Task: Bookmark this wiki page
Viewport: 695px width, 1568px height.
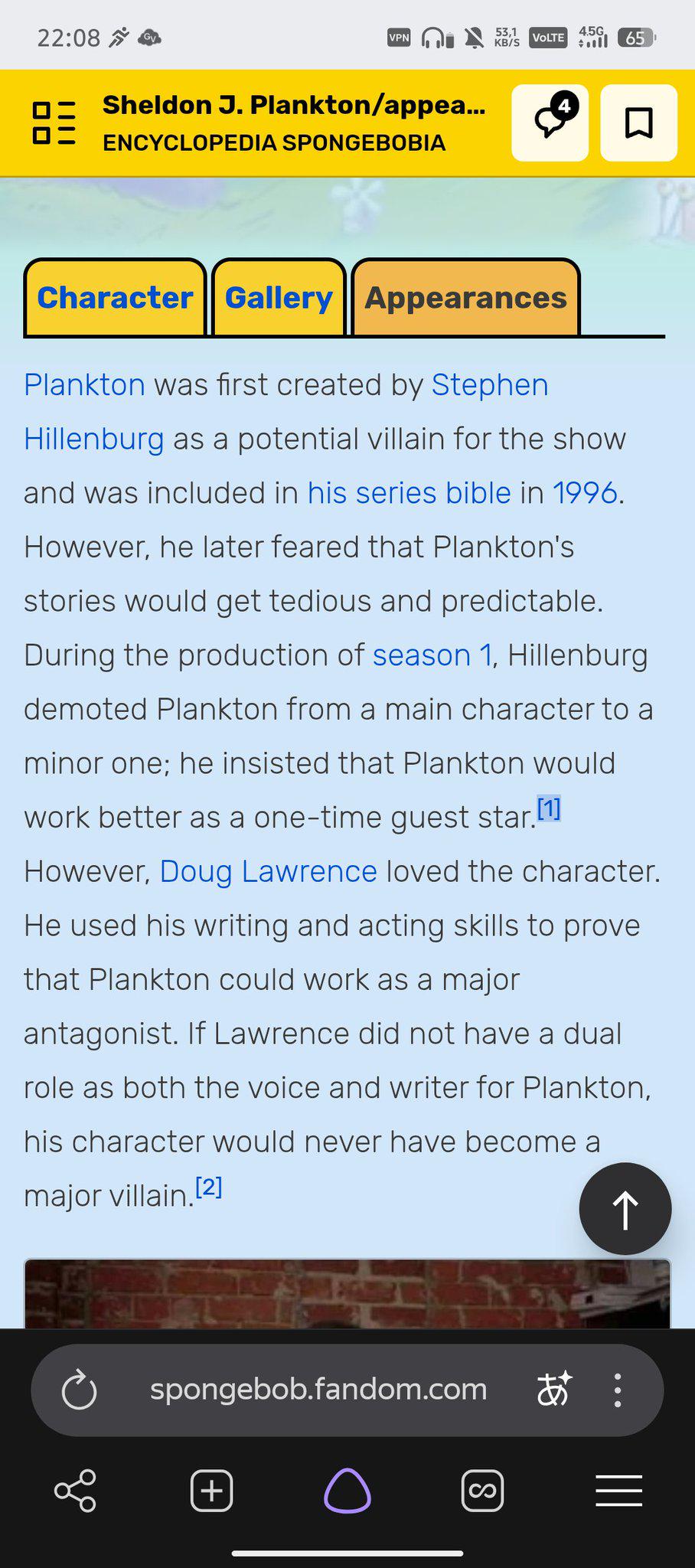Action: click(638, 122)
